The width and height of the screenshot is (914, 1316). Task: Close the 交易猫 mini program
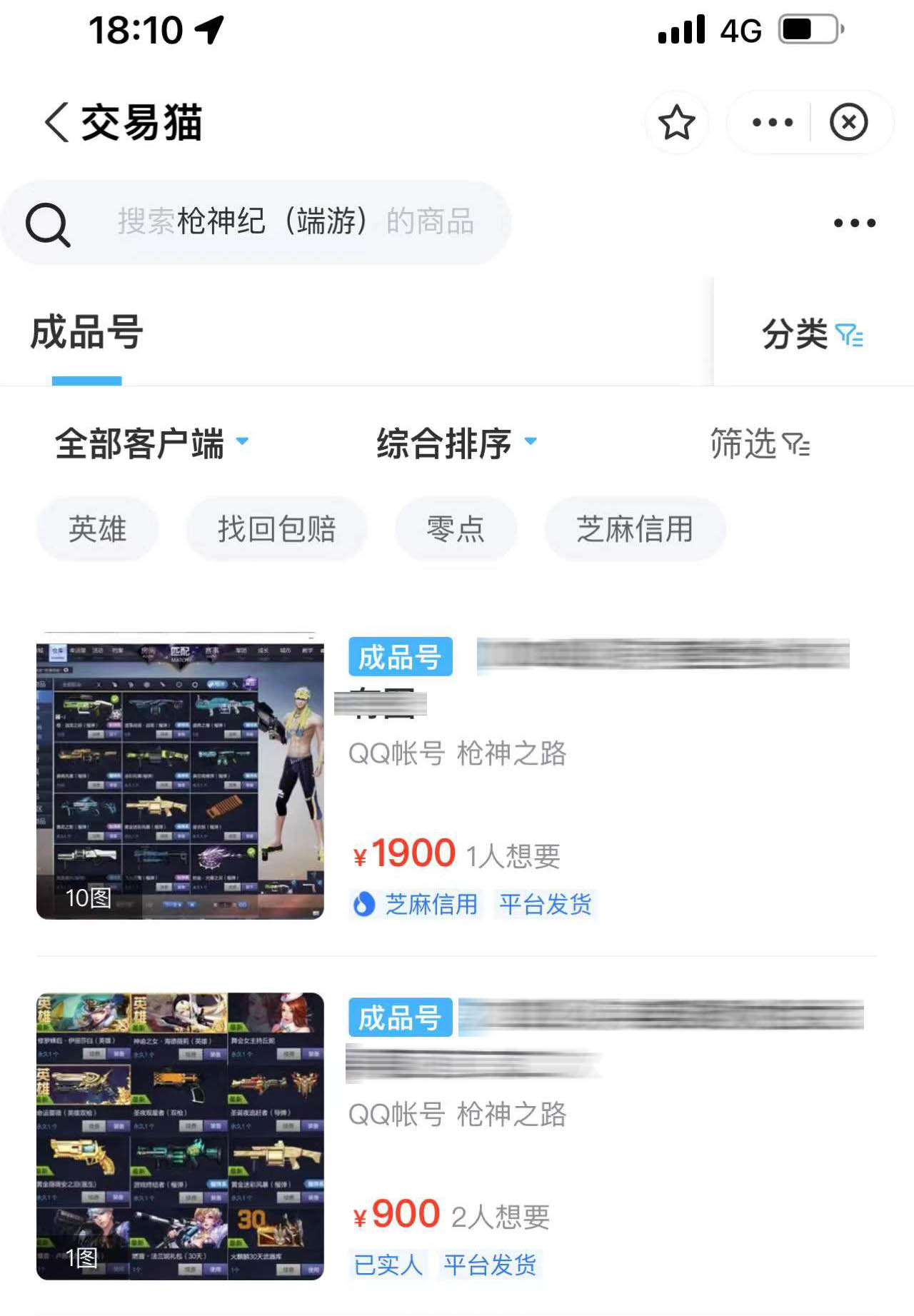click(x=848, y=122)
